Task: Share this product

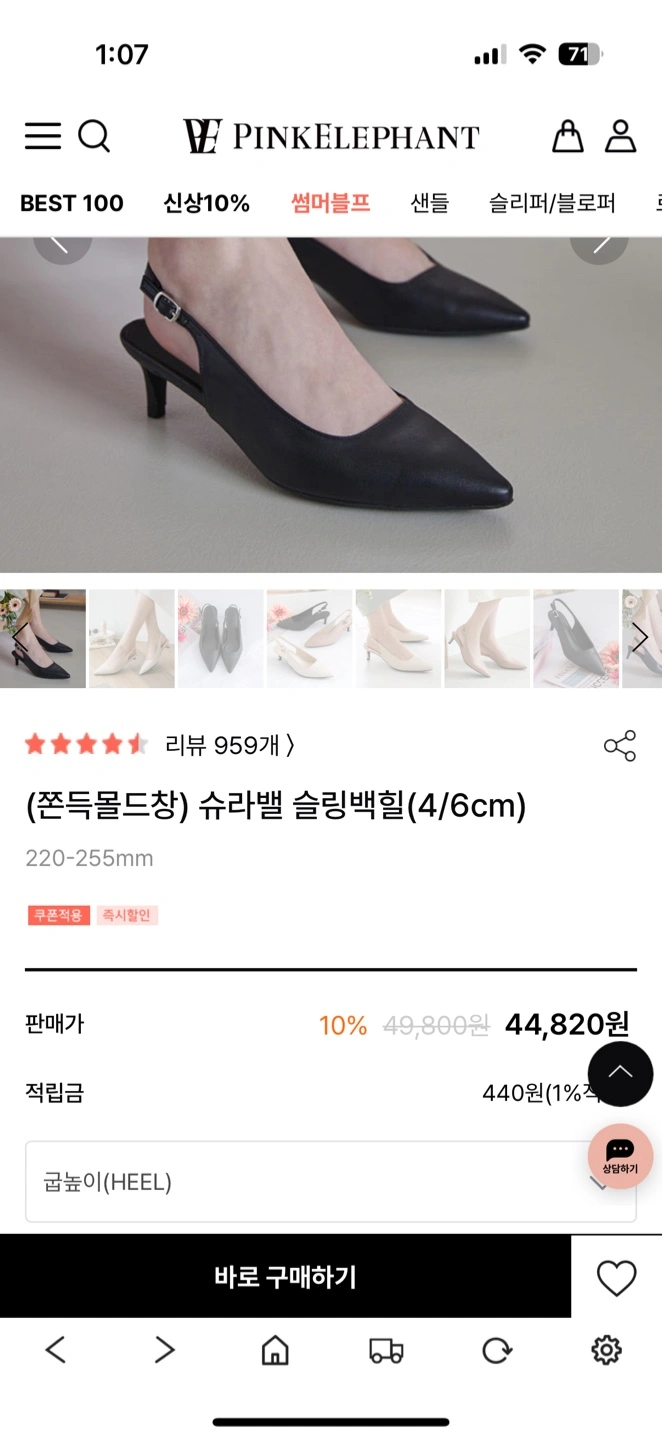Action: [x=620, y=746]
